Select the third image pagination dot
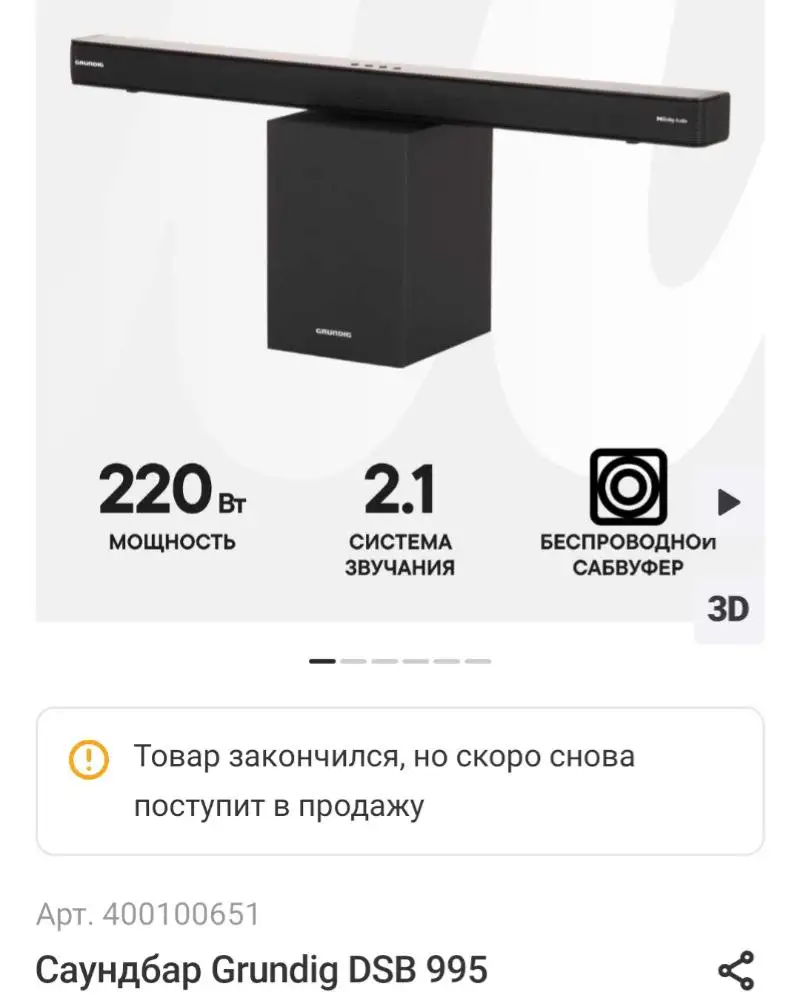Screen dimensions: 800x1005 (385, 660)
